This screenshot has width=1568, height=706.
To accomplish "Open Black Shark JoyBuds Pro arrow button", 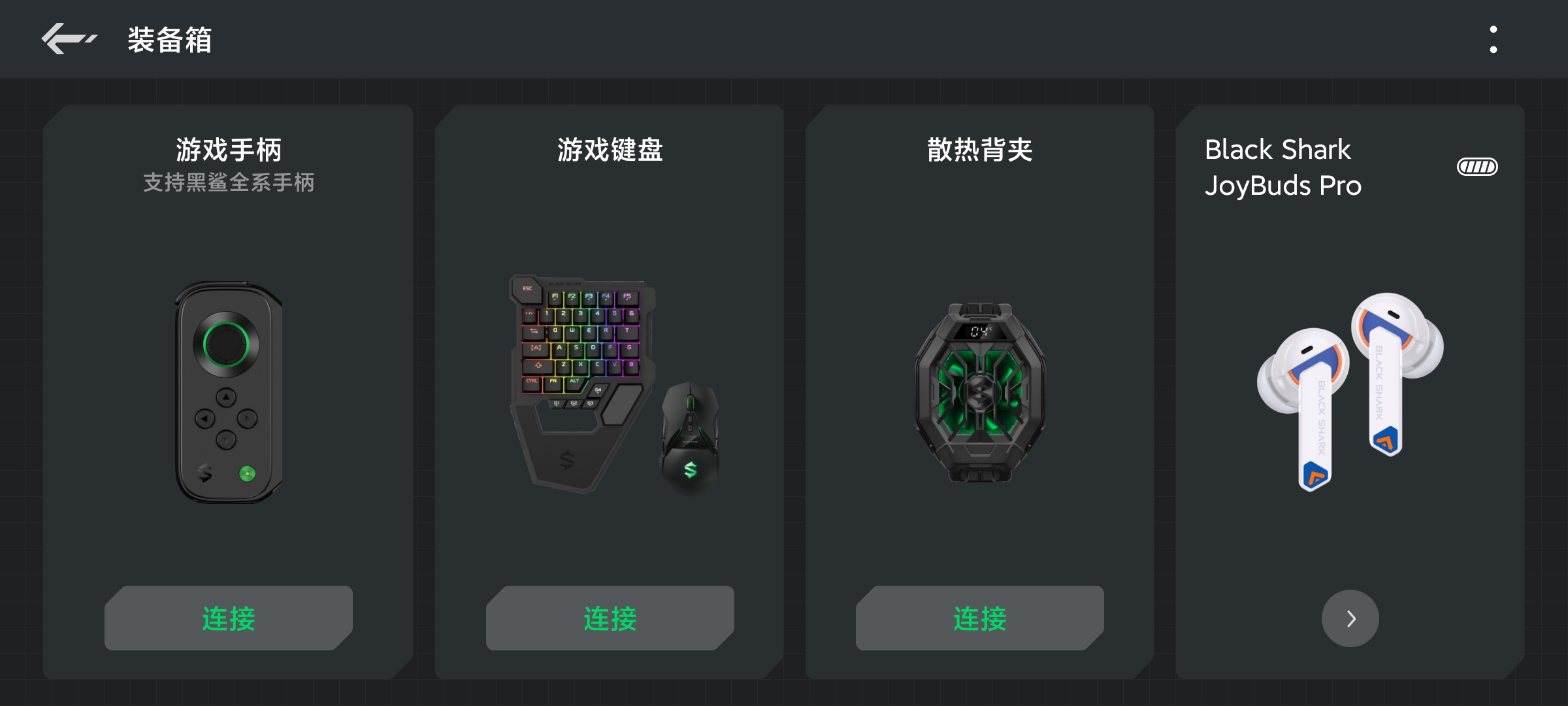I will [1350, 618].
